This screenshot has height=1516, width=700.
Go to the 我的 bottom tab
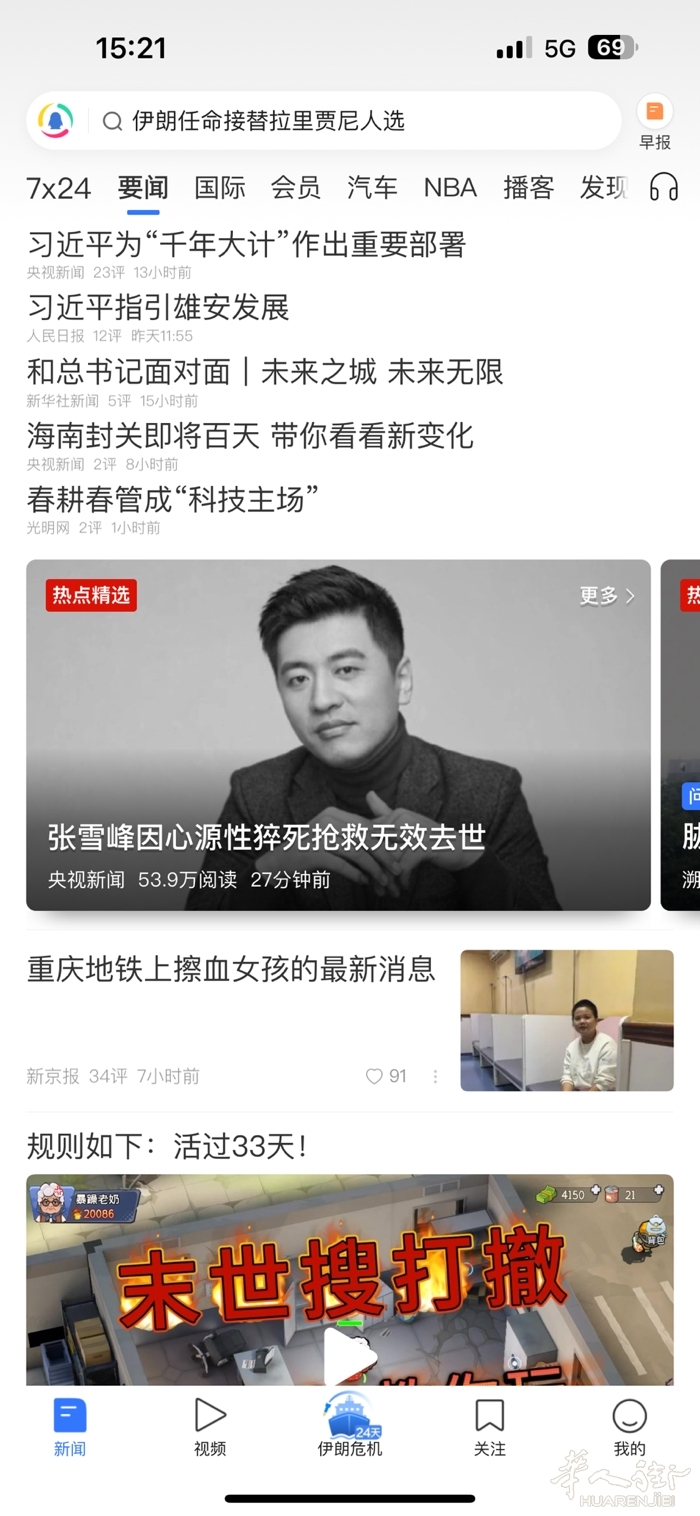pyautogui.click(x=629, y=1425)
